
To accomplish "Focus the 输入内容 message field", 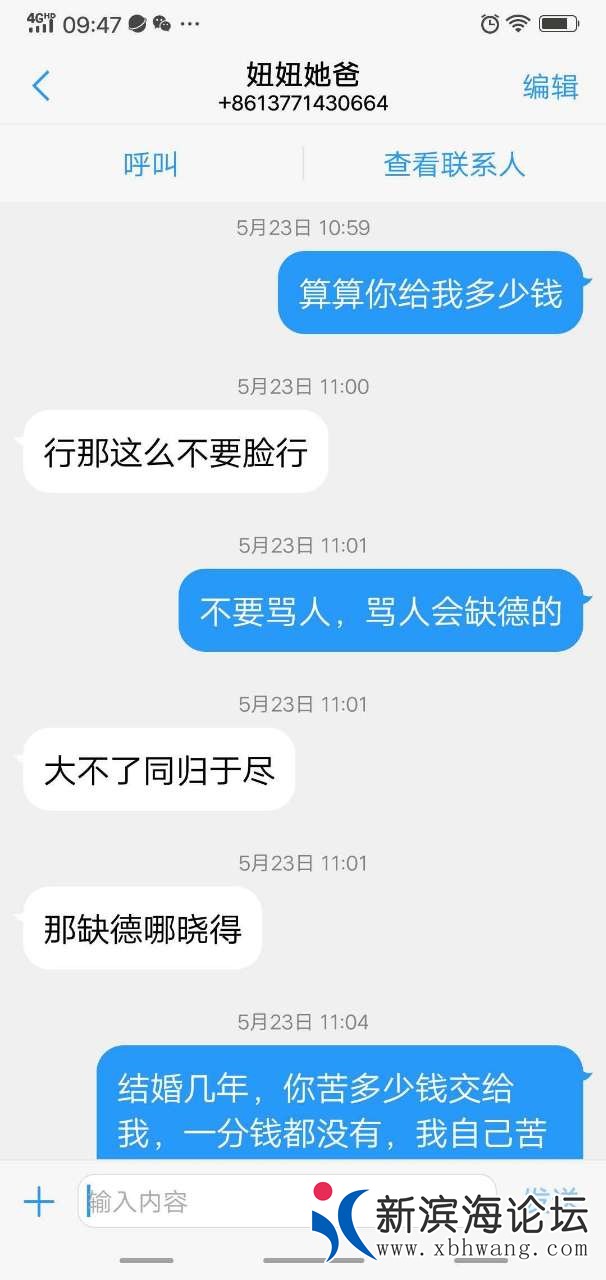I will (x=200, y=1201).
